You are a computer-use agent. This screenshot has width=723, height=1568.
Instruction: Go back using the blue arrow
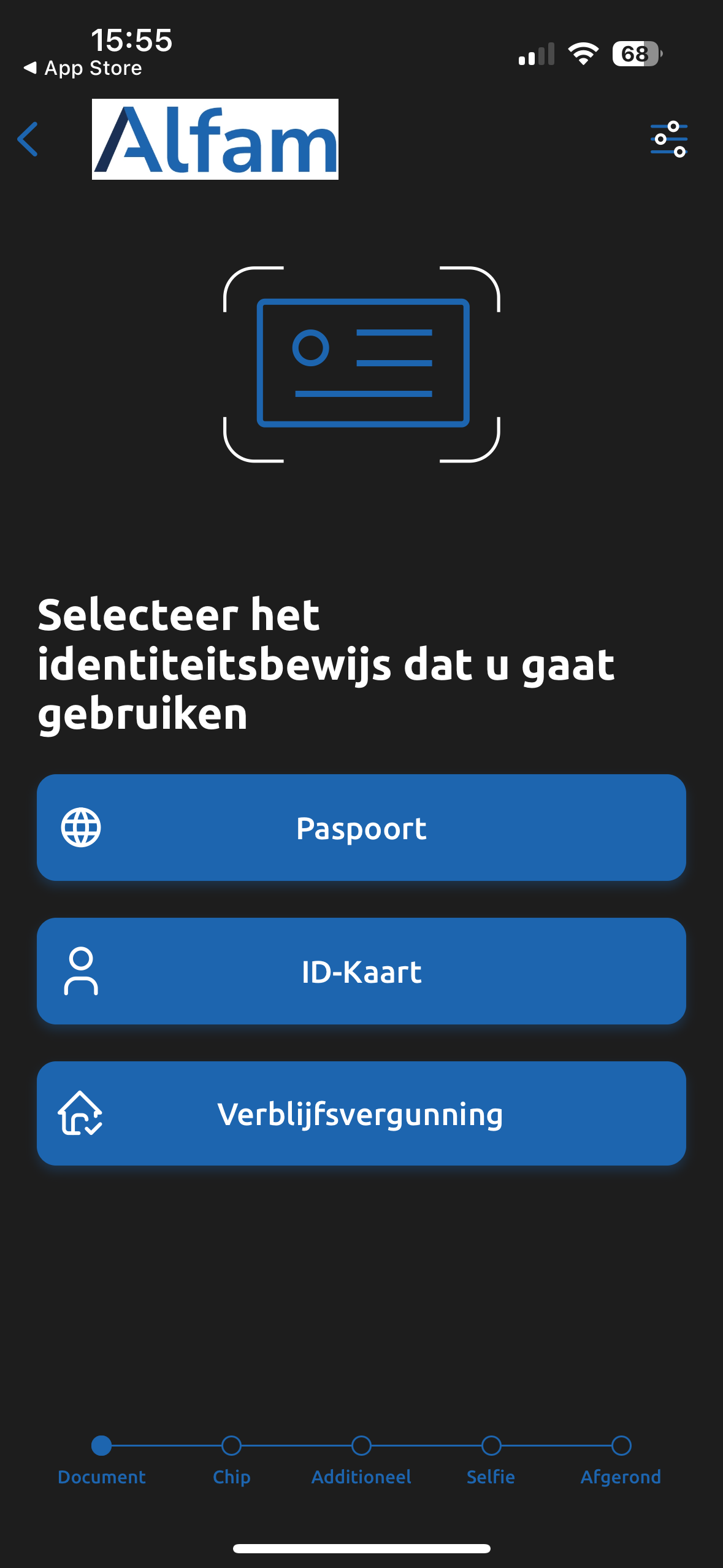click(28, 139)
